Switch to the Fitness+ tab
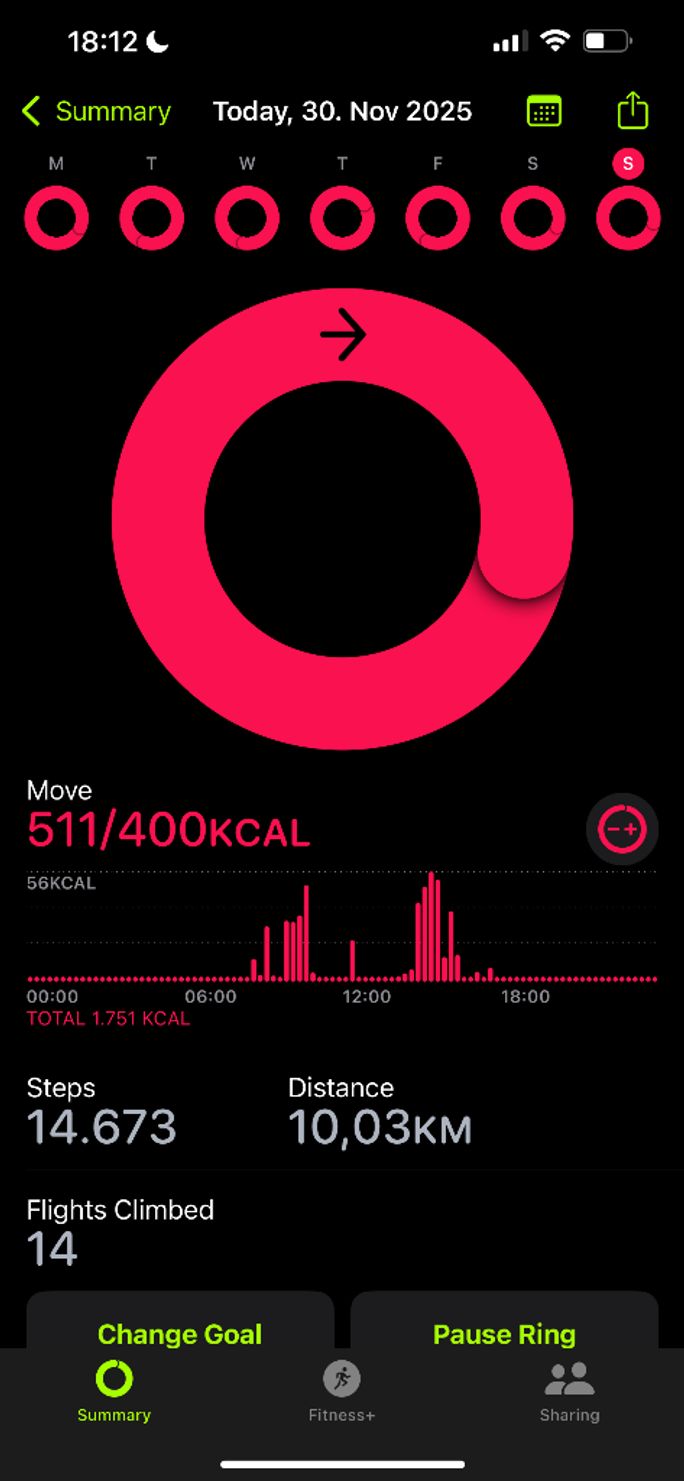 (342, 1391)
